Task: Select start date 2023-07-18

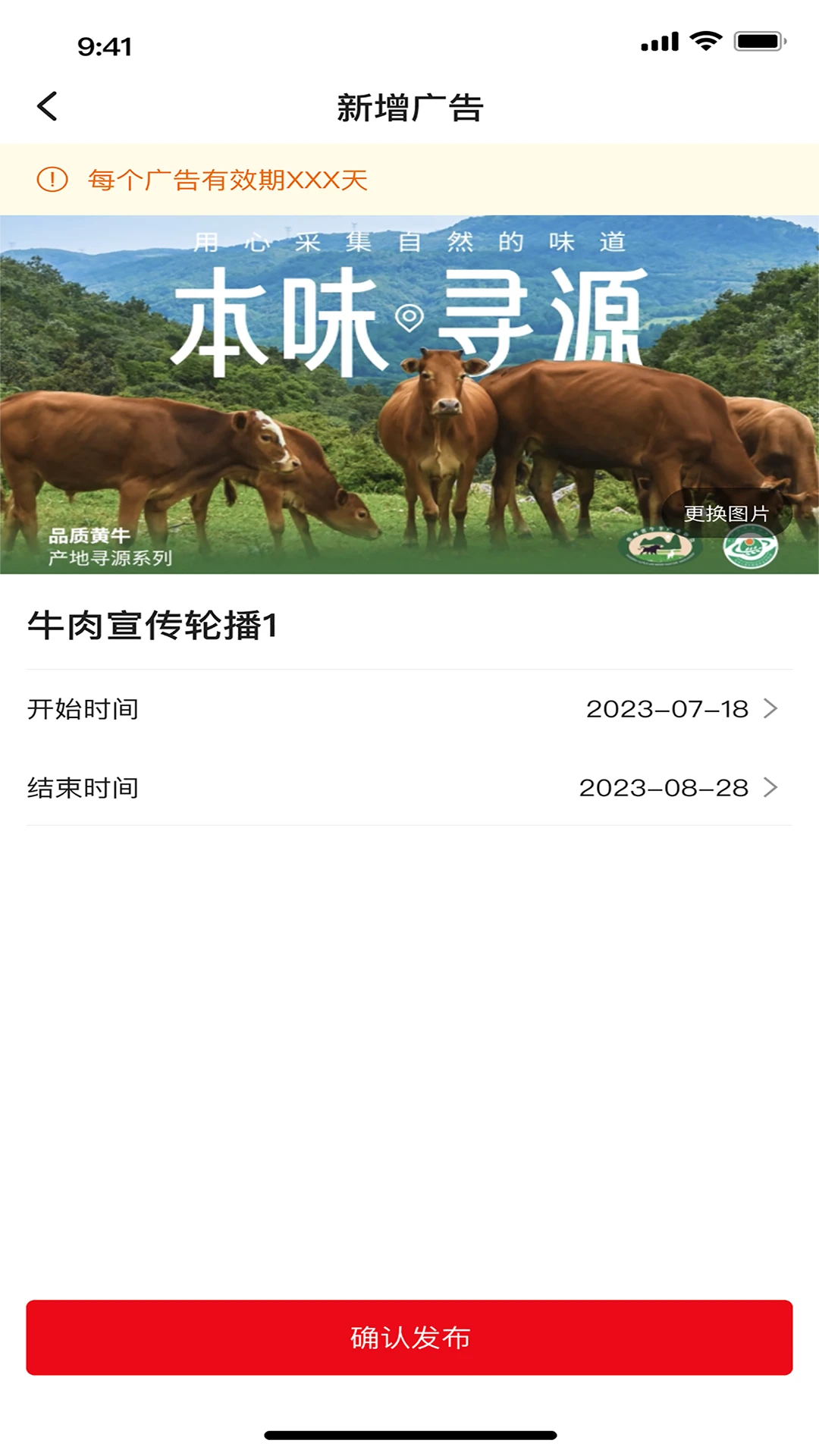Action: click(666, 710)
